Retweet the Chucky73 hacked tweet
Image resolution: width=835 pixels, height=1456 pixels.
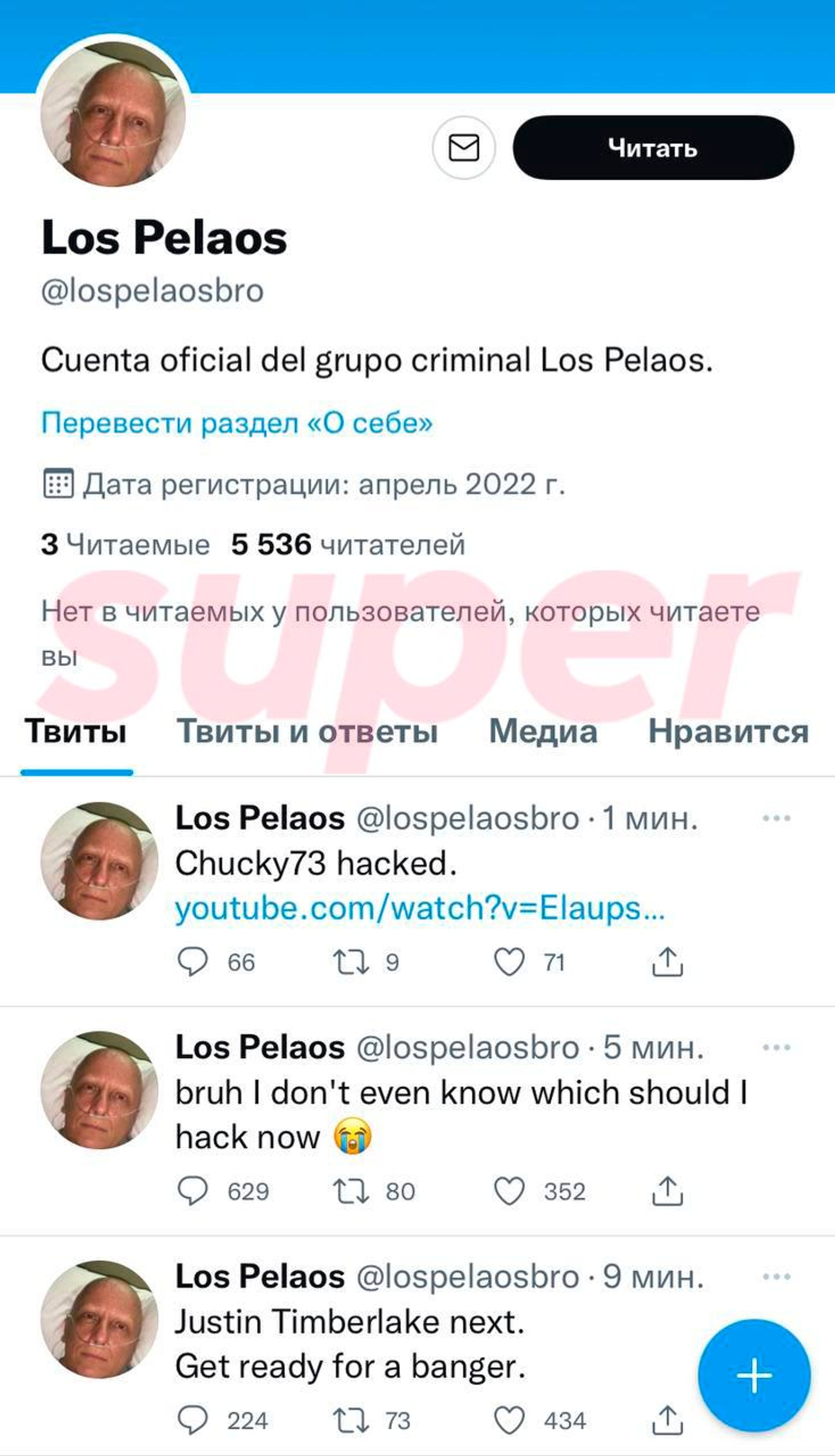point(351,962)
